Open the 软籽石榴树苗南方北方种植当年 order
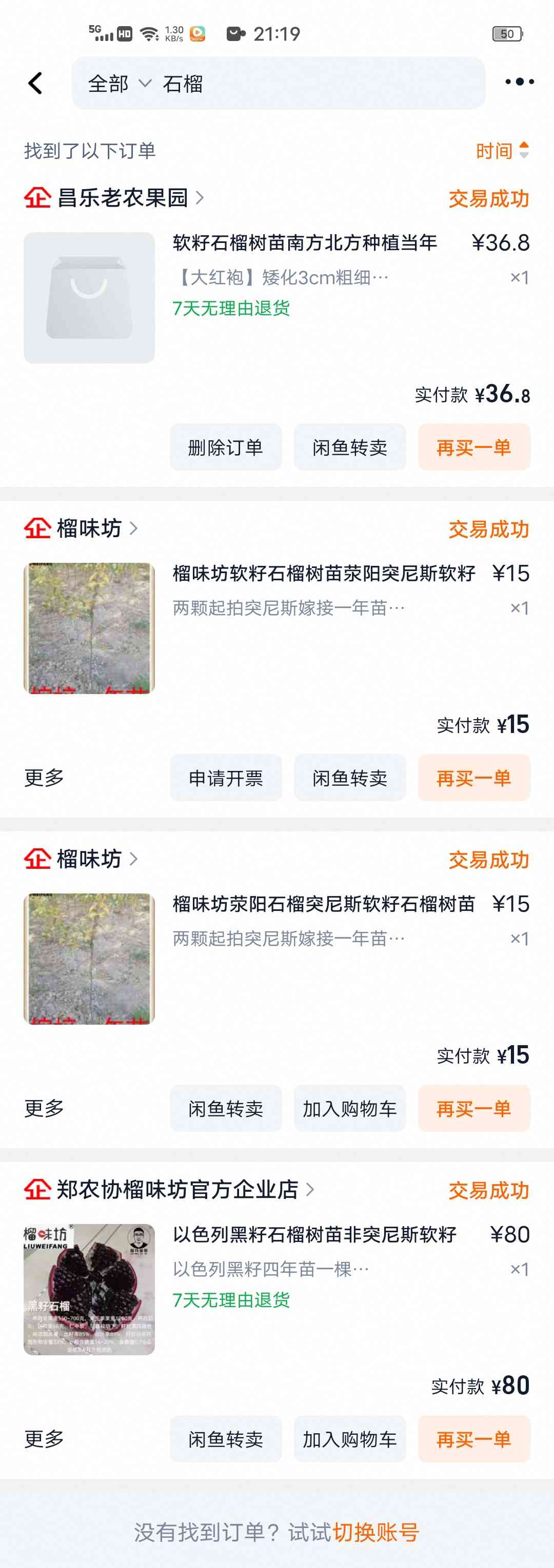This screenshot has height=1568, width=554. click(x=305, y=243)
